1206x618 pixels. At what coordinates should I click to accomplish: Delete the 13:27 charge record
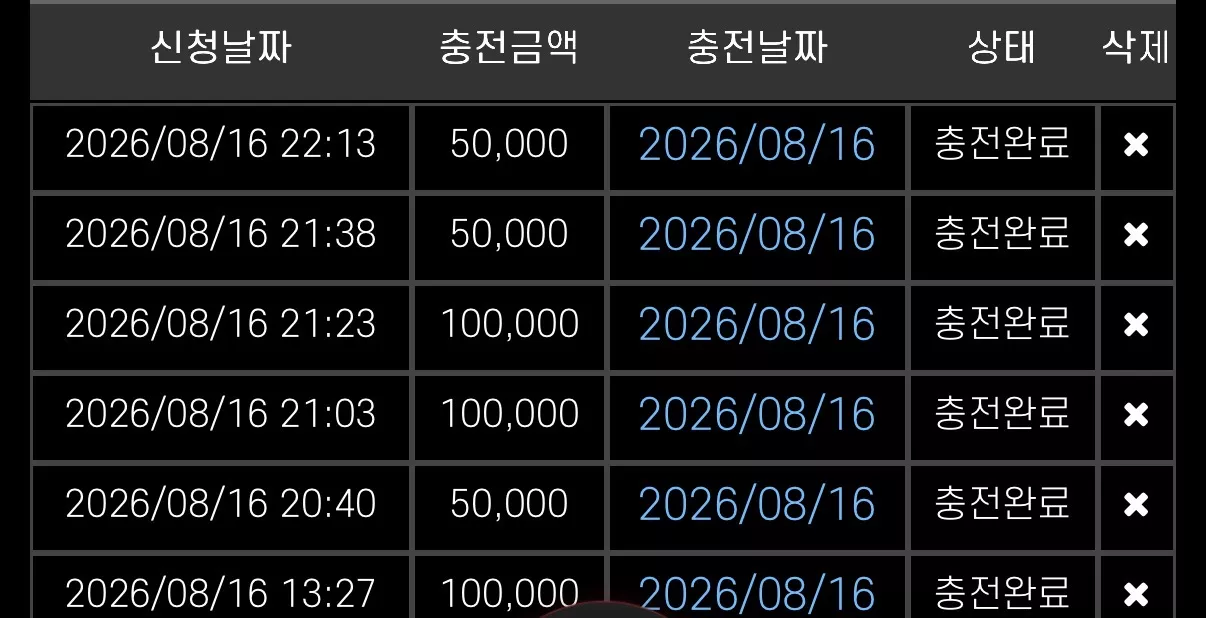[1136, 595]
